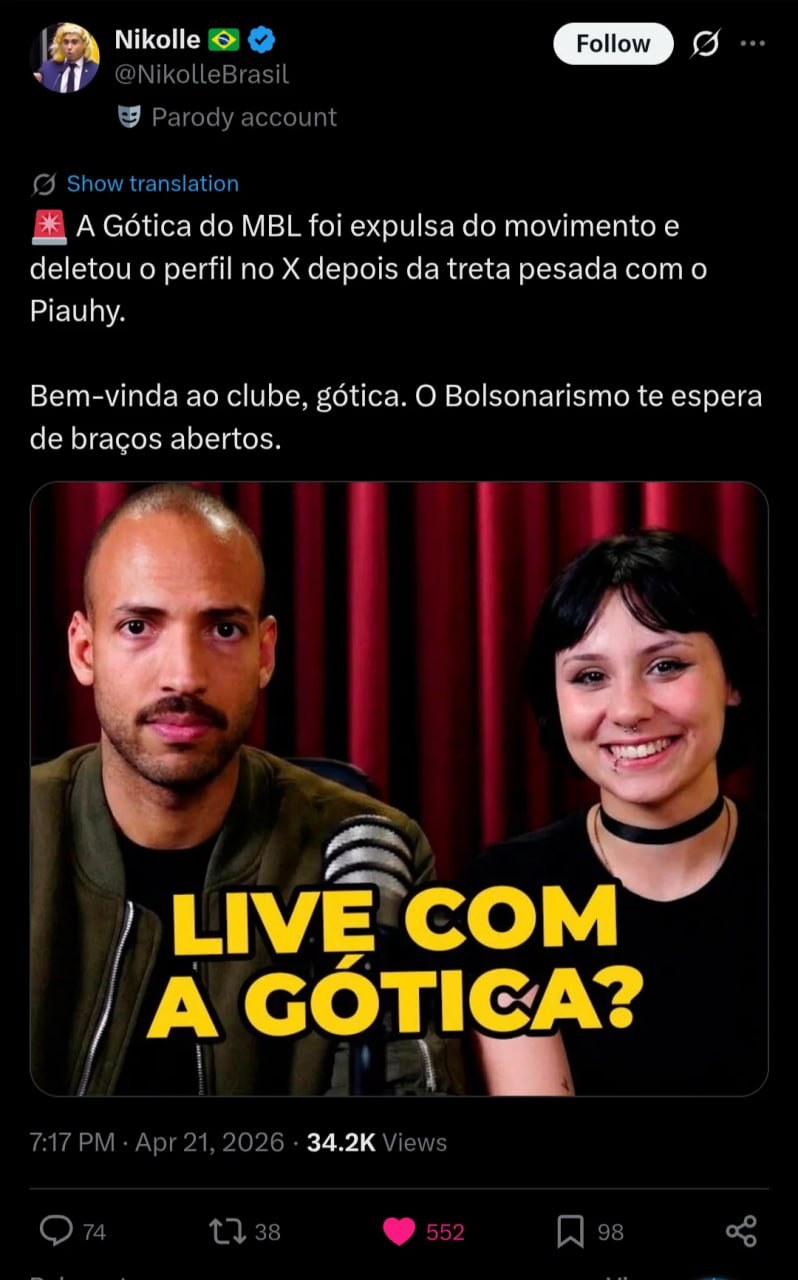This screenshot has width=798, height=1280.
Task: Open the post's three-dot overflow menu
Action: point(753,44)
